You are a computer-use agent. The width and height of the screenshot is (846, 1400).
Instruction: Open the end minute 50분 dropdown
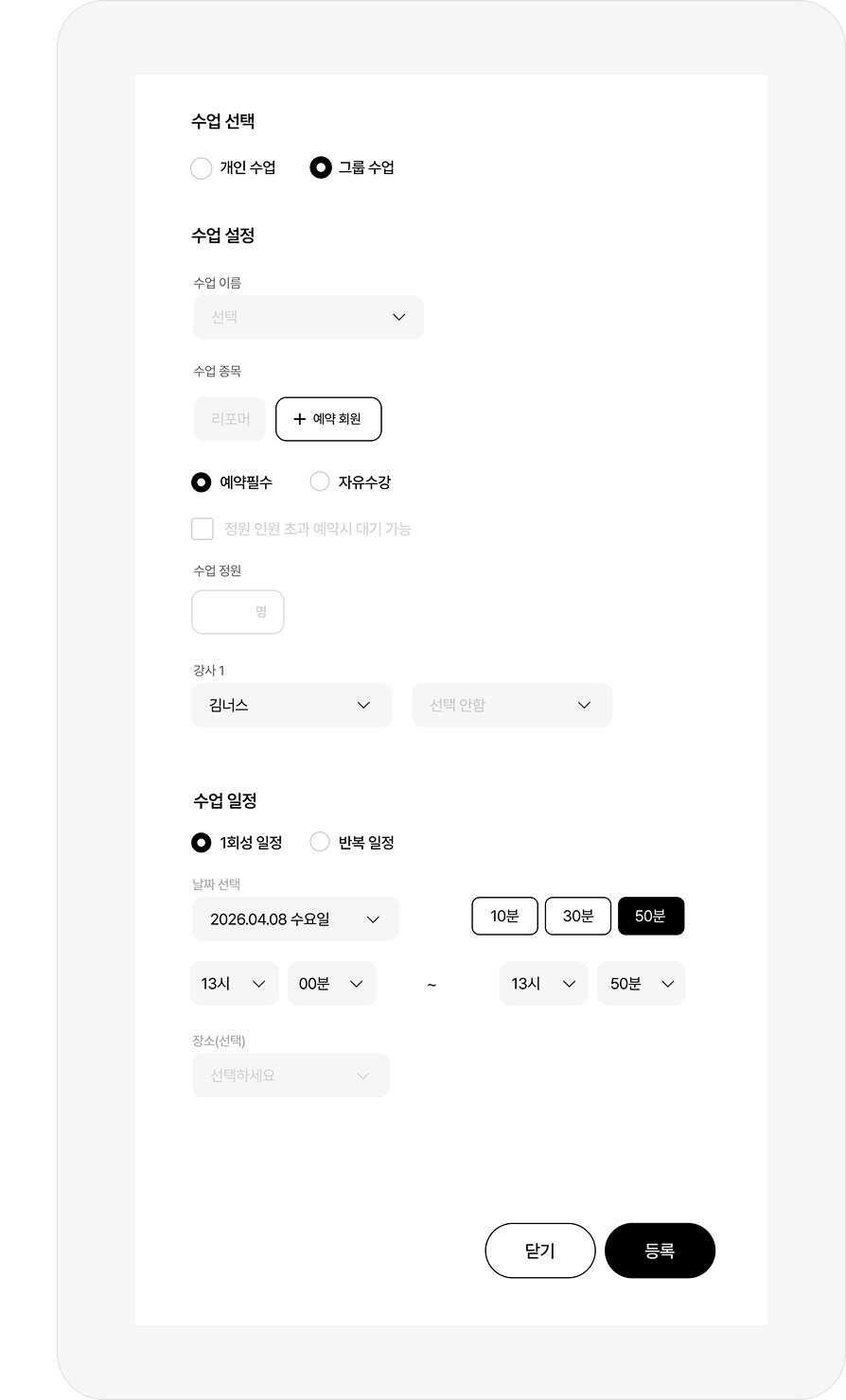click(641, 984)
